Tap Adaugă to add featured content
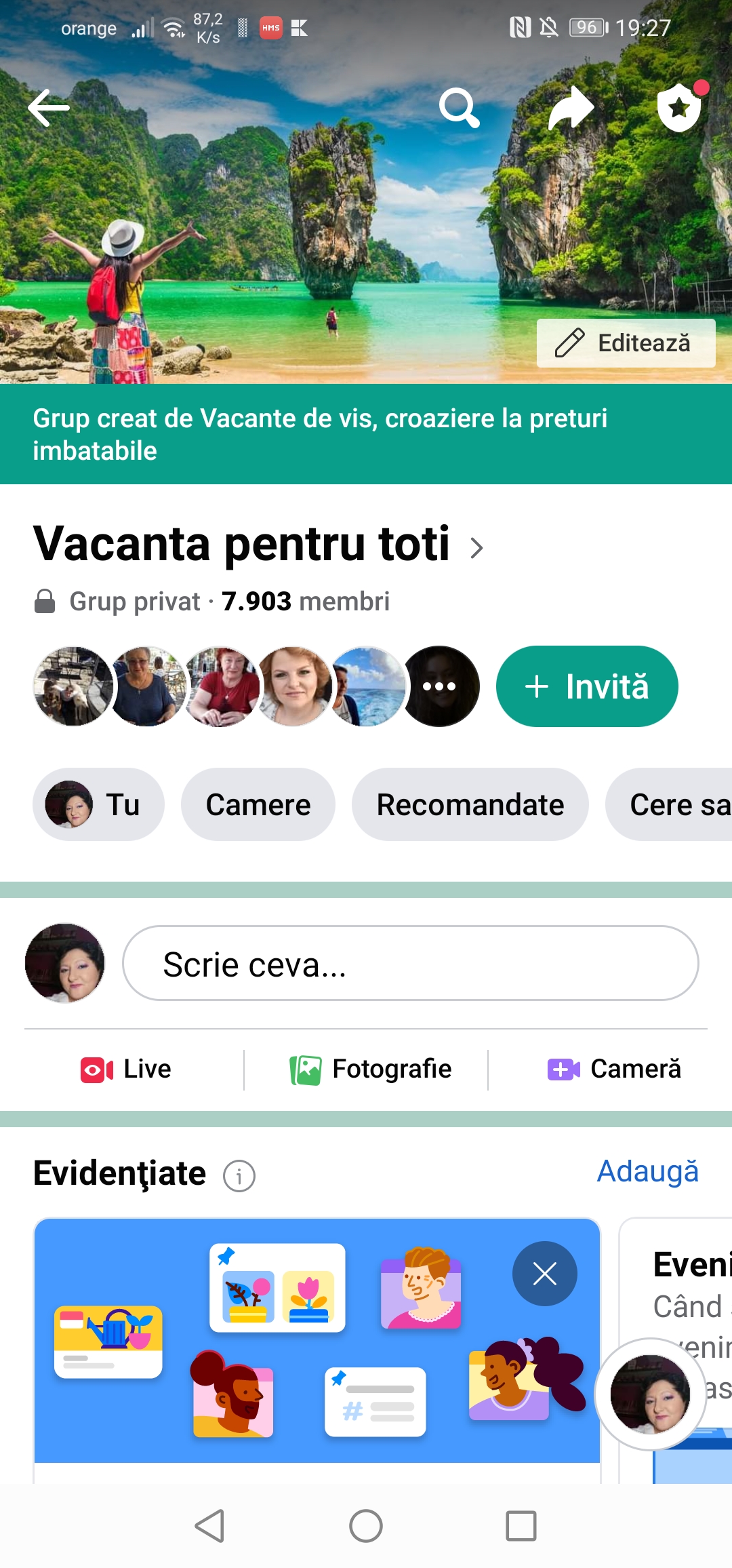 tap(647, 1172)
